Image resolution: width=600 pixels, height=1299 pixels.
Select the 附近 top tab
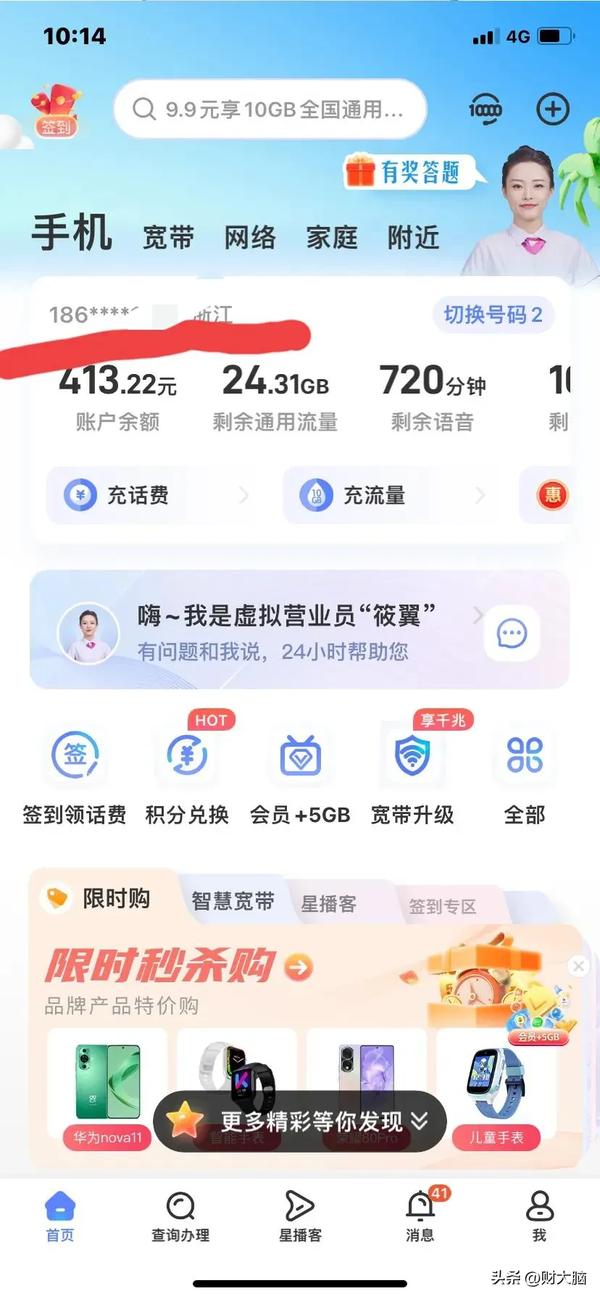click(414, 238)
